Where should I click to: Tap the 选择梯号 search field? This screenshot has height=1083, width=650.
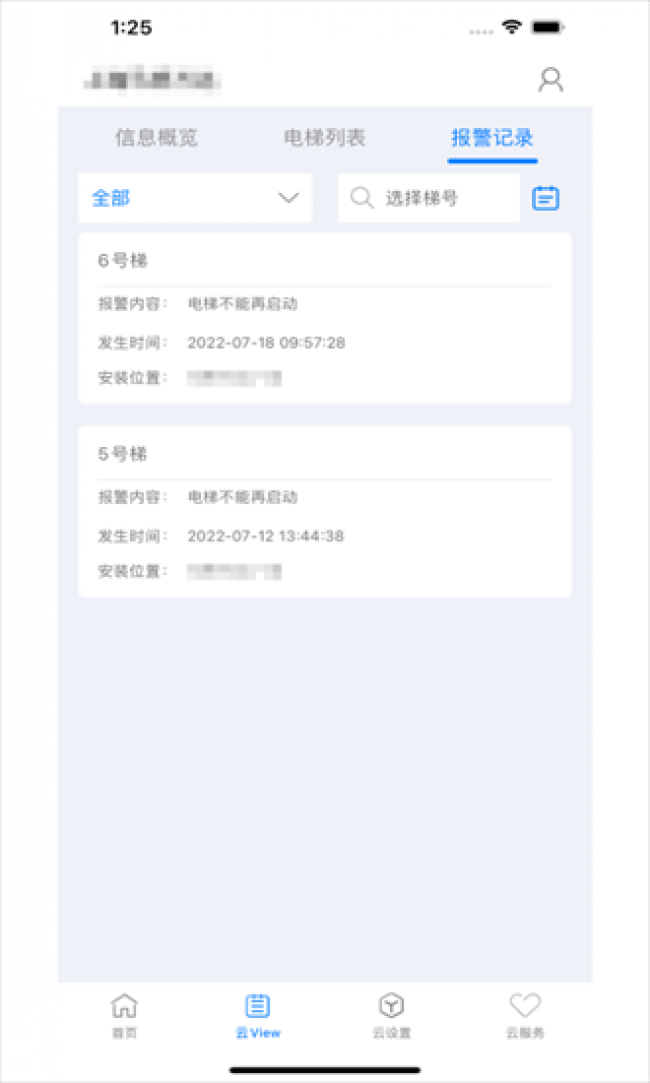[x=428, y=198]
